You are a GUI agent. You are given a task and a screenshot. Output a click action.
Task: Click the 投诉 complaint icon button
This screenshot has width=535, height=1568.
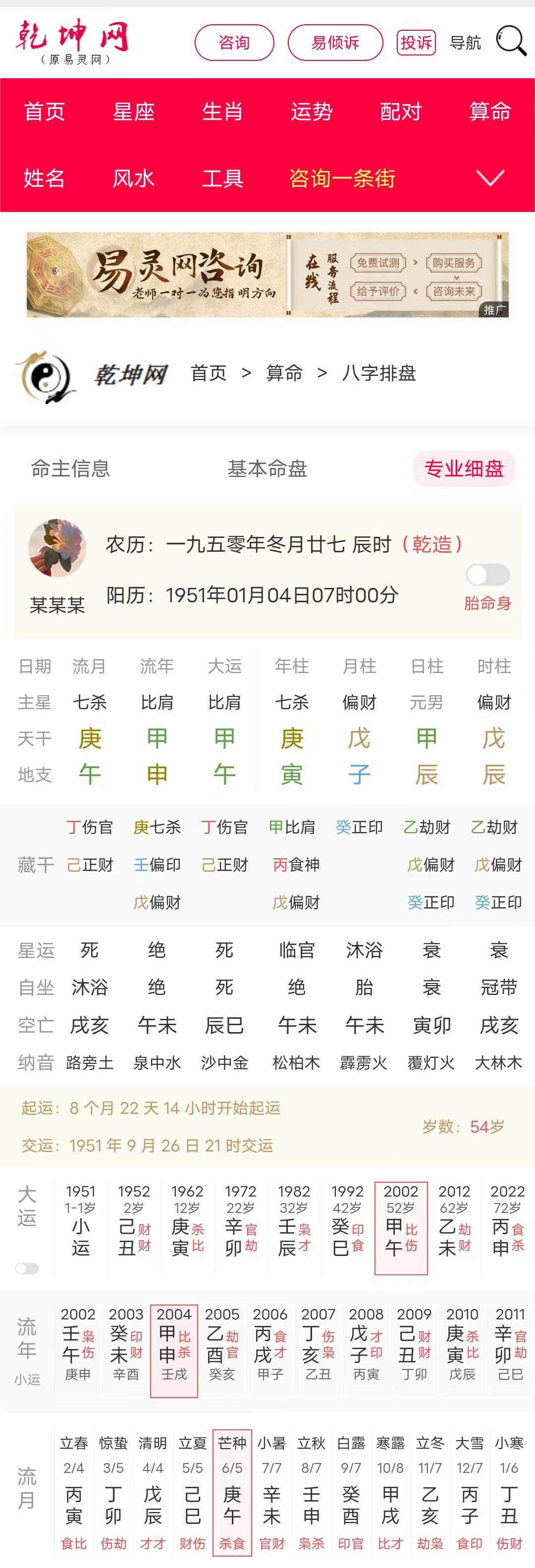click(416, 42)
